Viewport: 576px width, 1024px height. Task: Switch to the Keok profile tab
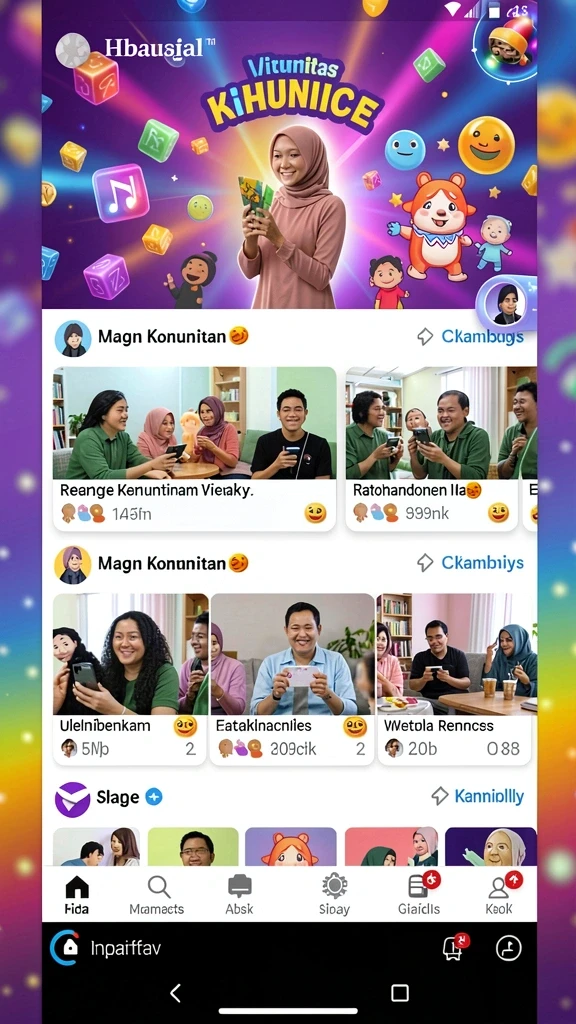[x=500, y=895]
